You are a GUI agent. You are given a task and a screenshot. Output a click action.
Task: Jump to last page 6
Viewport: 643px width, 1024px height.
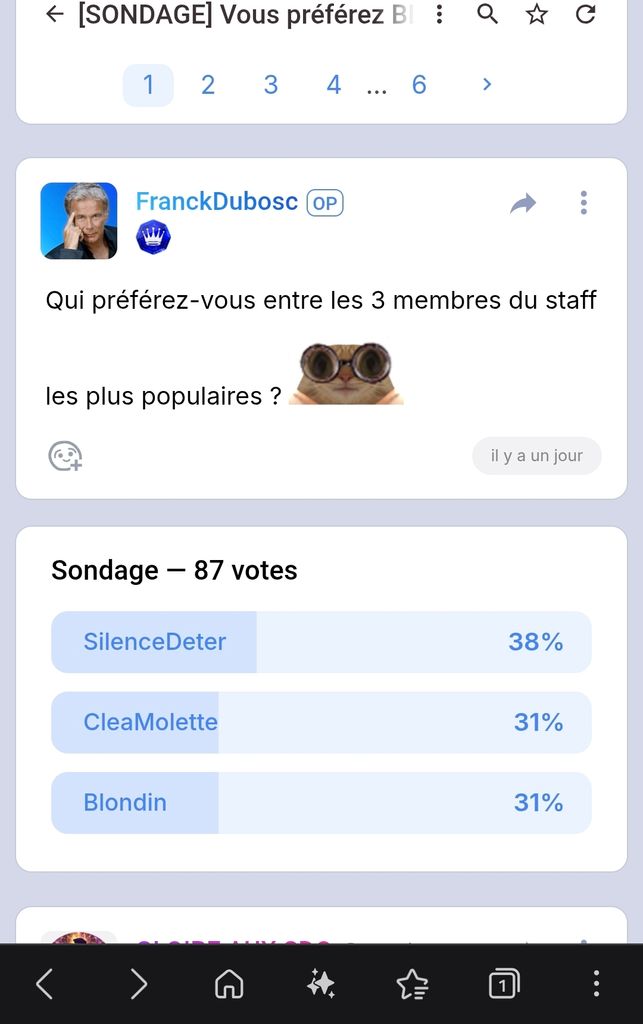click(419, 85)
